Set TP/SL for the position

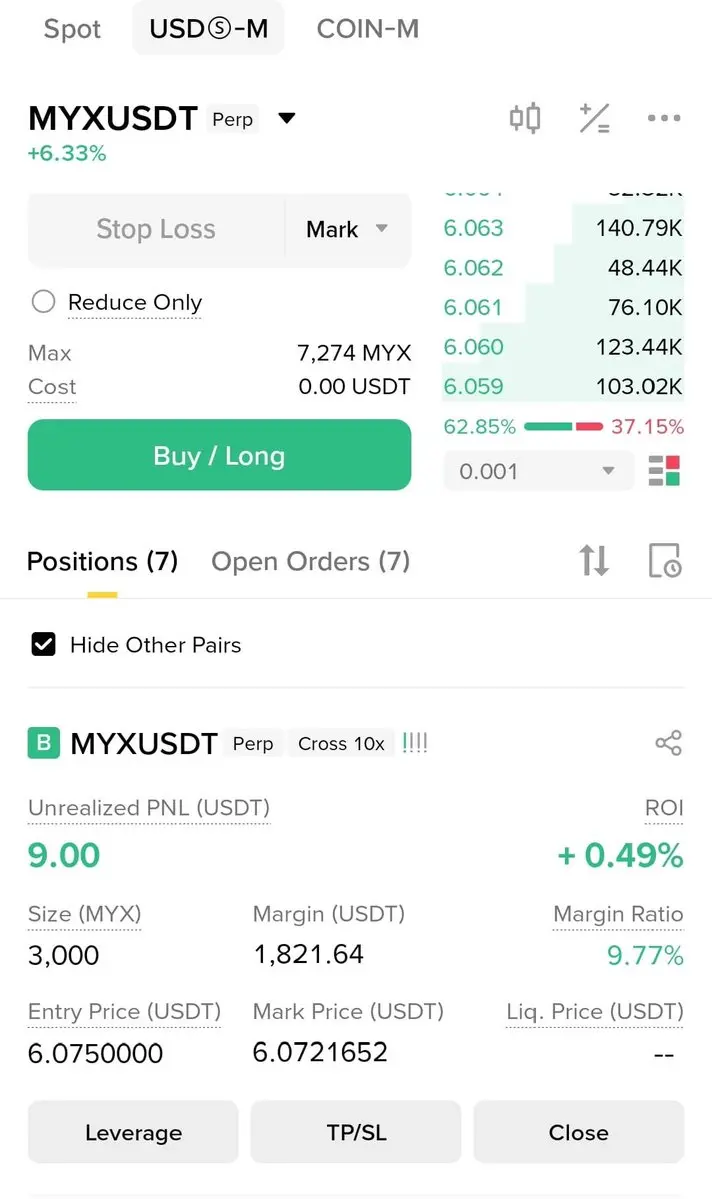click(356, 1133)
